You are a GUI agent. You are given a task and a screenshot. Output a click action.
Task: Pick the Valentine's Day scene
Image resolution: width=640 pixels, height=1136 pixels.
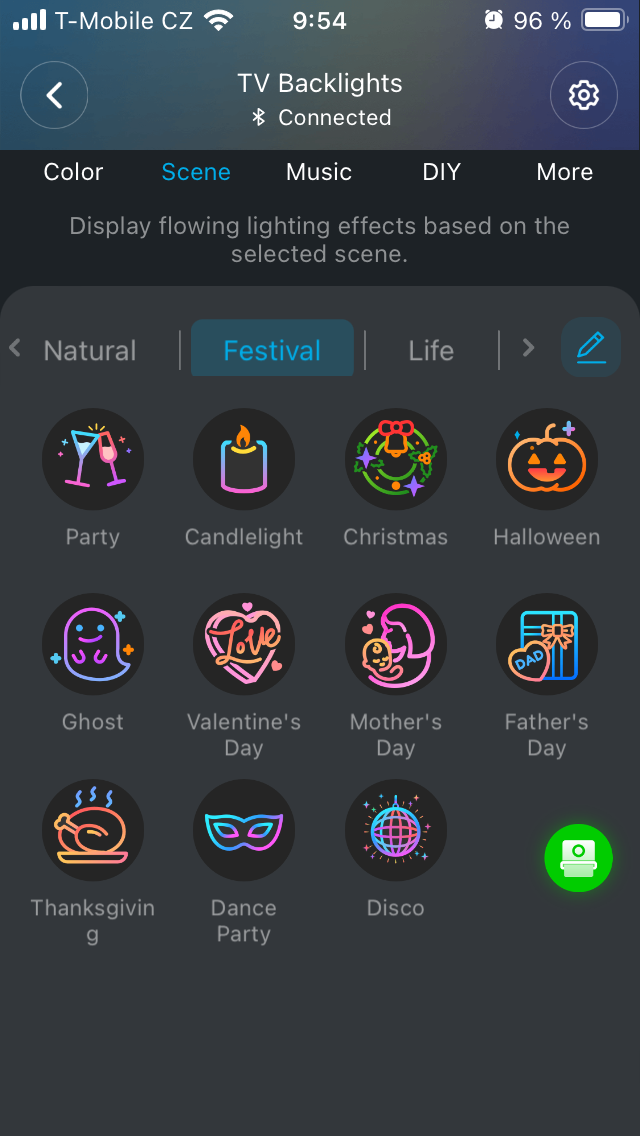click(x=244, y=645)
